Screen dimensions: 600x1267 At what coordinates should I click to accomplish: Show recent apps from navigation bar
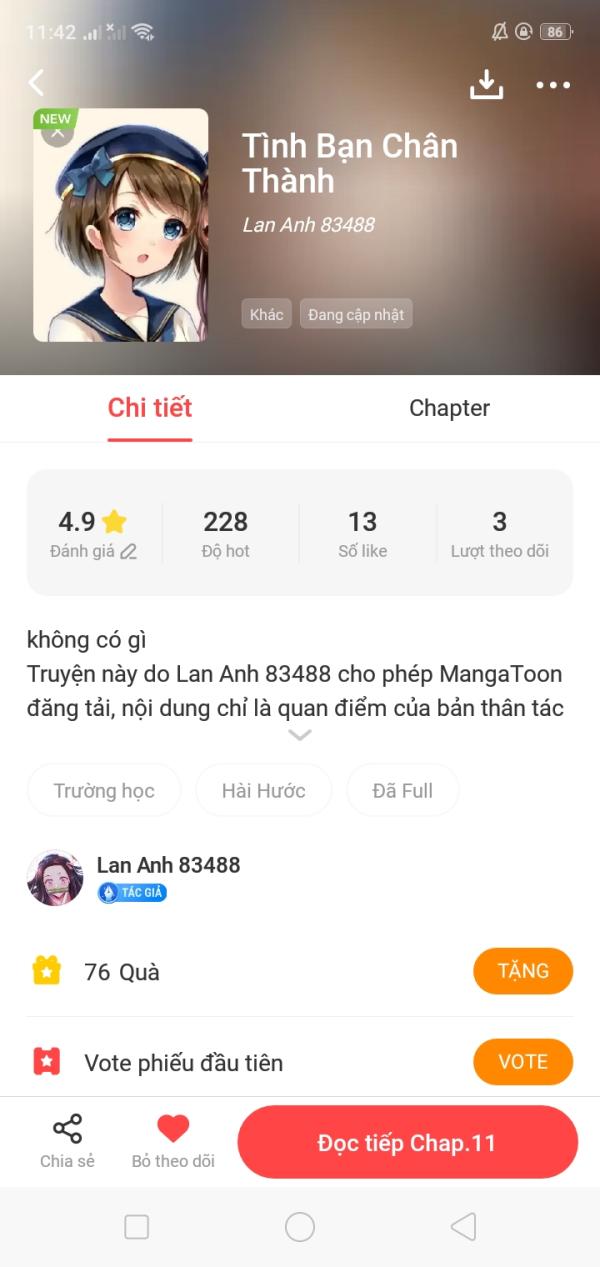point(136,1227)
